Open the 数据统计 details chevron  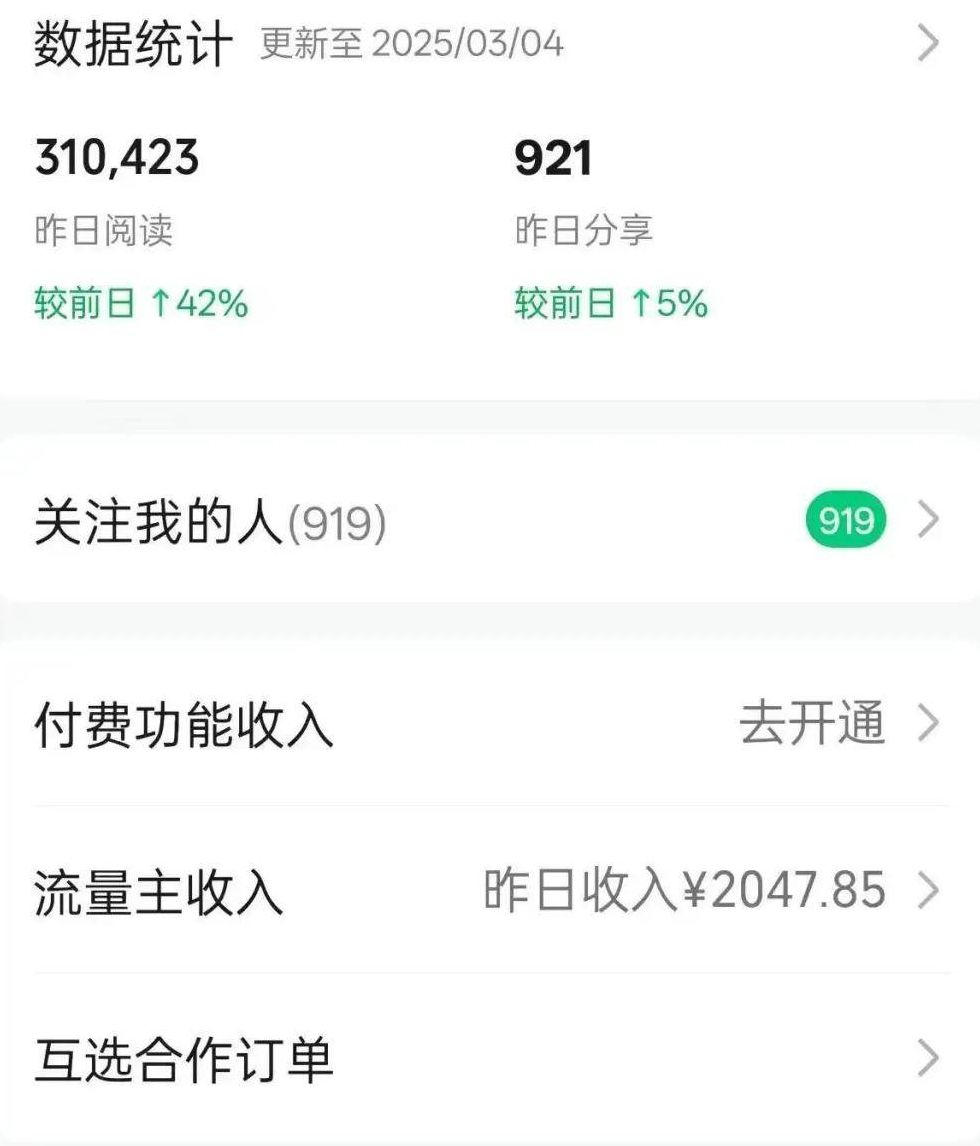pos(928,44)
